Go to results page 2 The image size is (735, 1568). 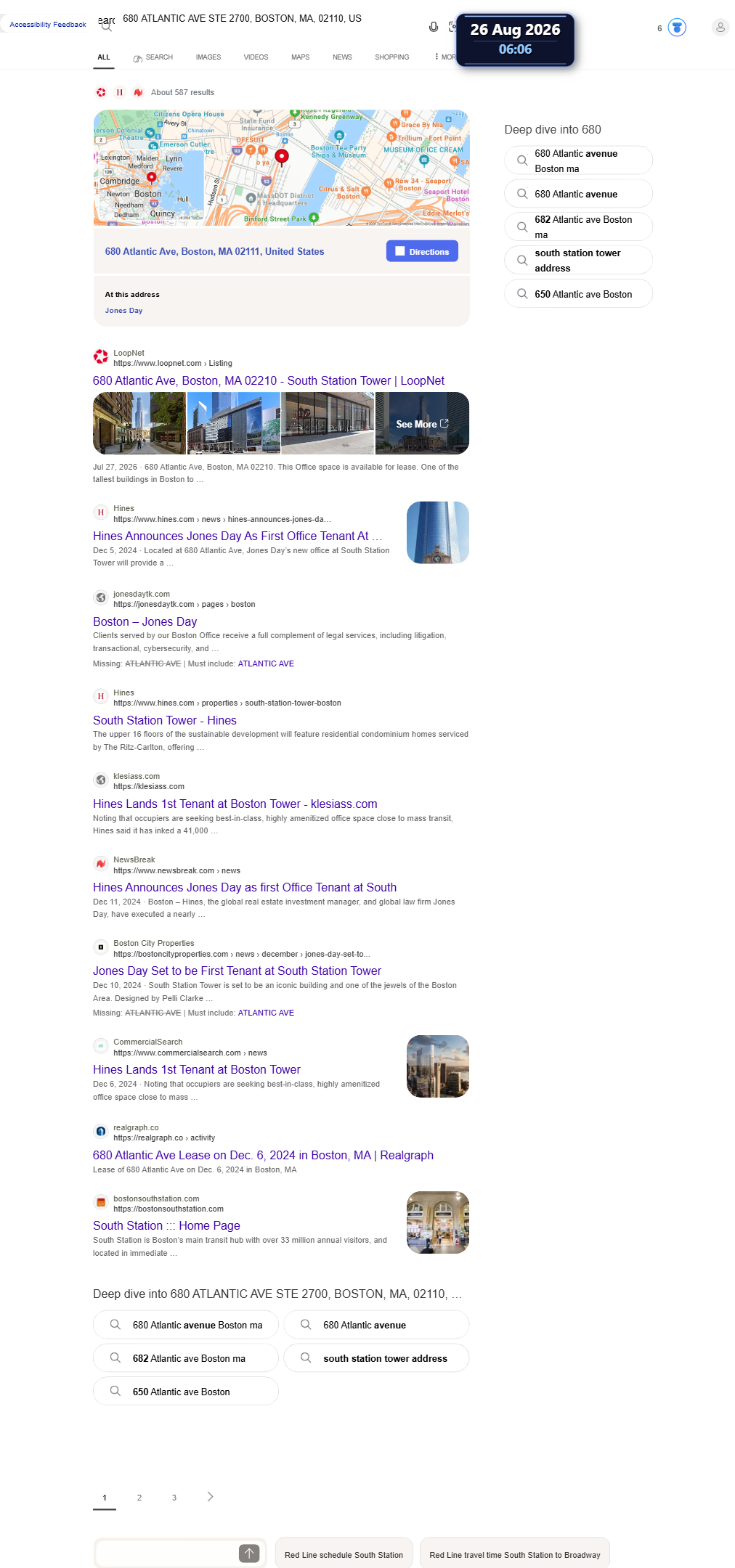(139, 1498)
